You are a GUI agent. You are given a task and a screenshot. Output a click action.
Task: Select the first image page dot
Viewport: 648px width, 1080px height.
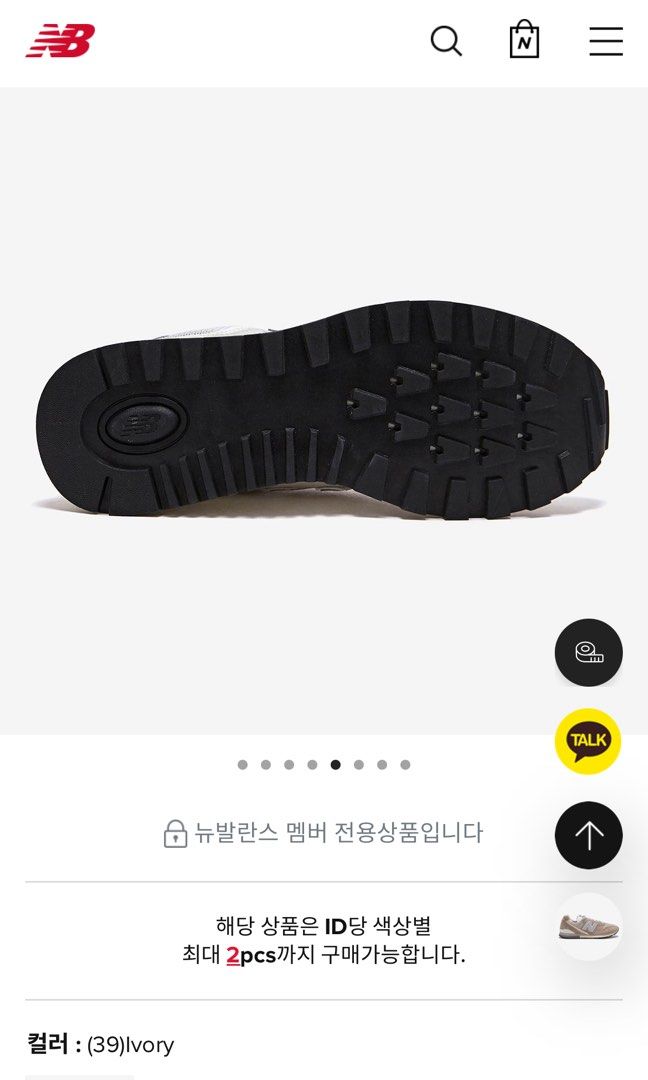coord(242,765)
